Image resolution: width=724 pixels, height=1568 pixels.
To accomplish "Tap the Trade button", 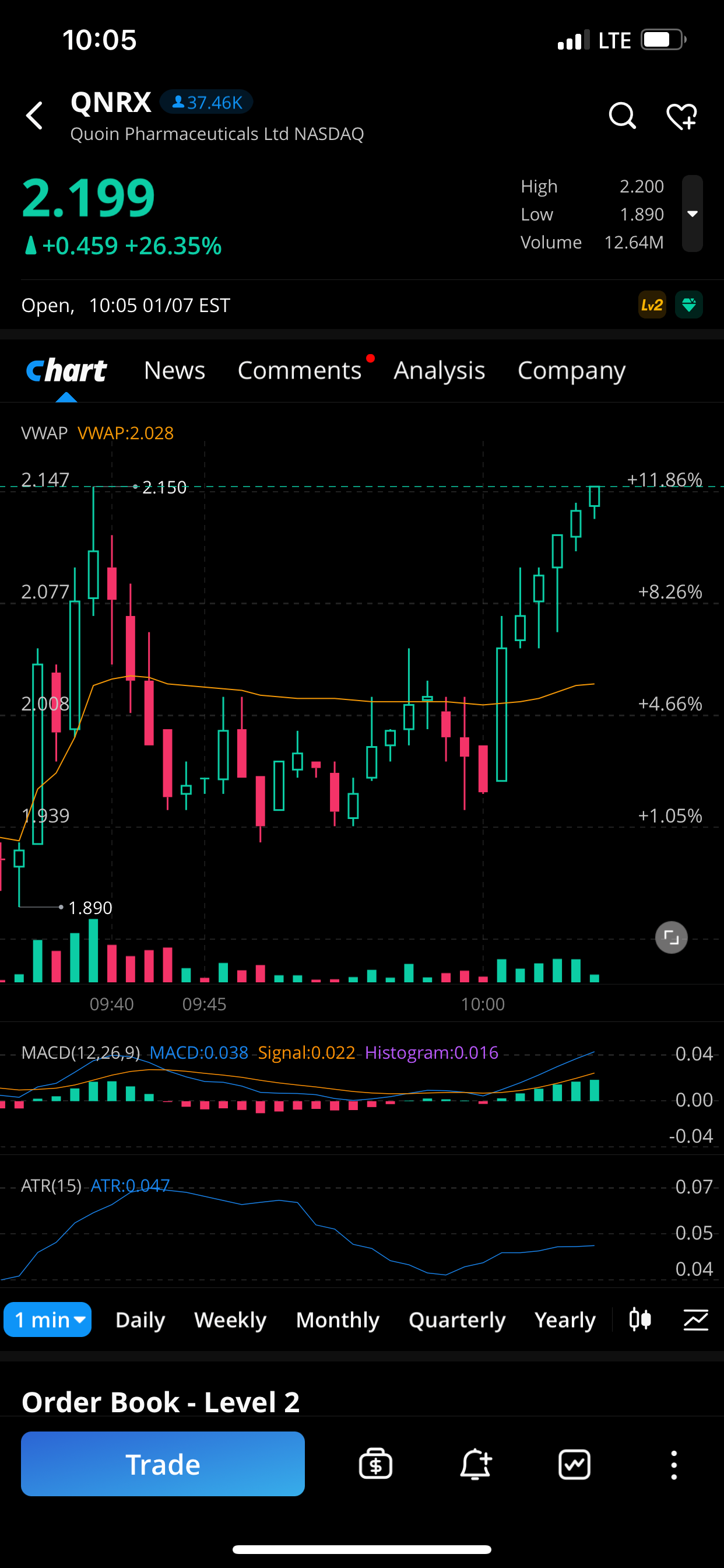I will pyautogui.click(x=163, y=1464).
